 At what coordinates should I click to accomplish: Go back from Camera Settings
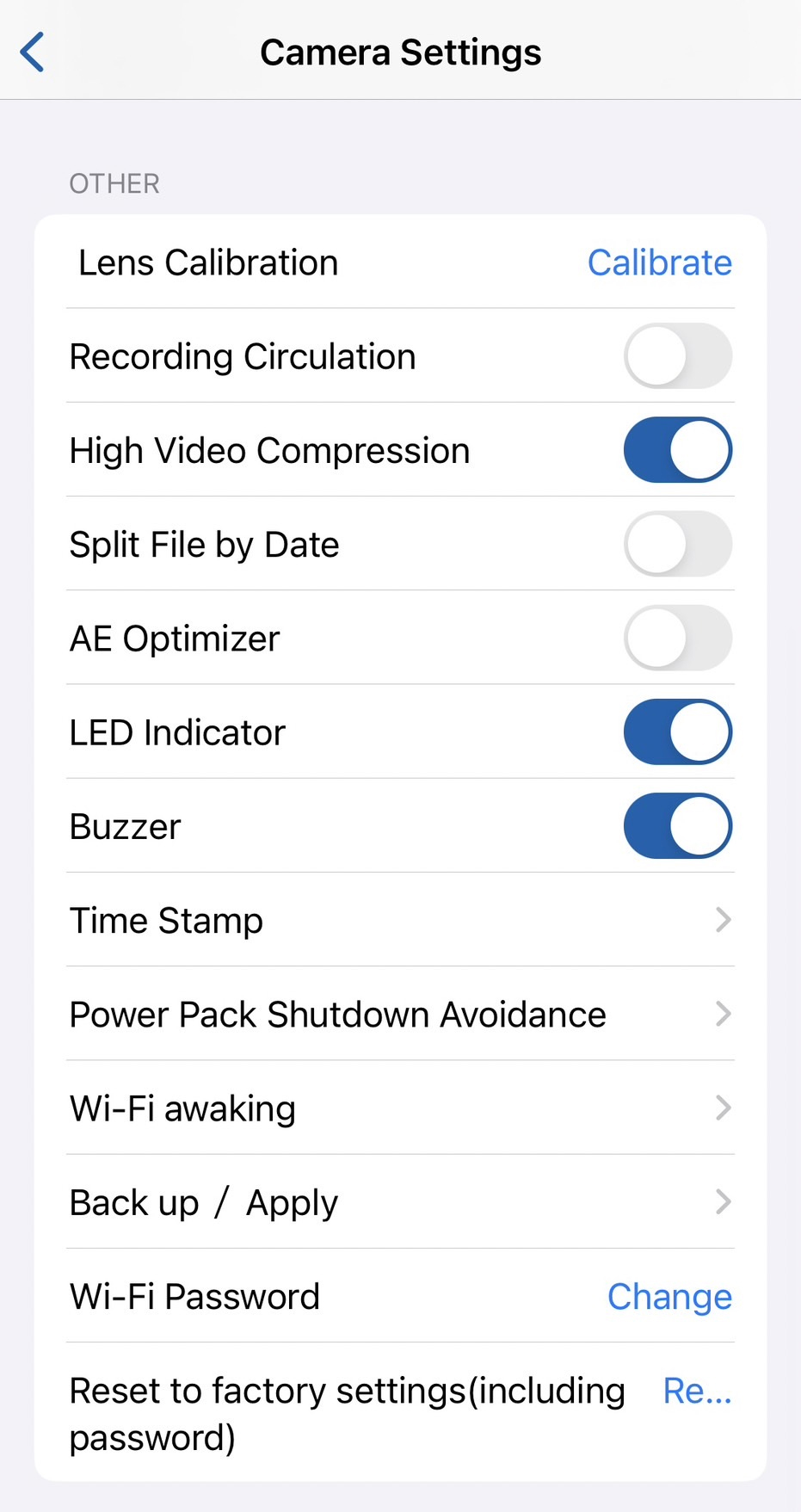point(33,52)
